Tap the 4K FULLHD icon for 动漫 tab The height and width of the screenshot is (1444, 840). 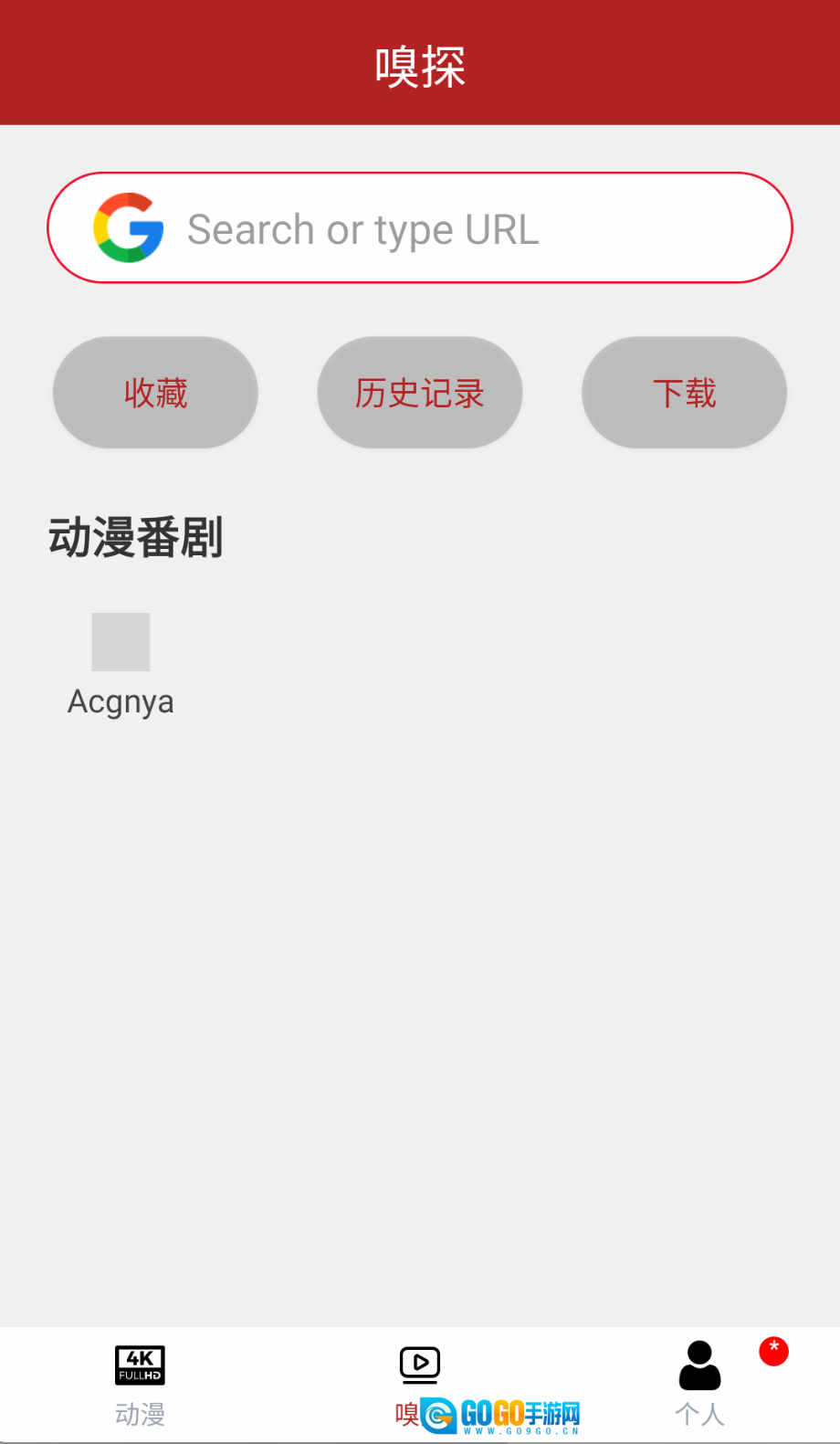click(140, 1365)
